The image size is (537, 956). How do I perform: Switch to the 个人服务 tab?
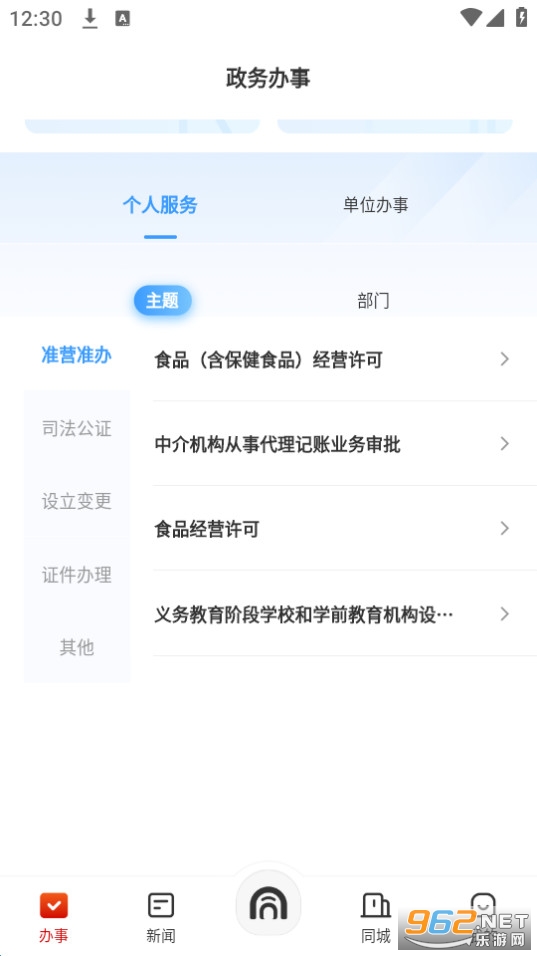pos(160,205)
